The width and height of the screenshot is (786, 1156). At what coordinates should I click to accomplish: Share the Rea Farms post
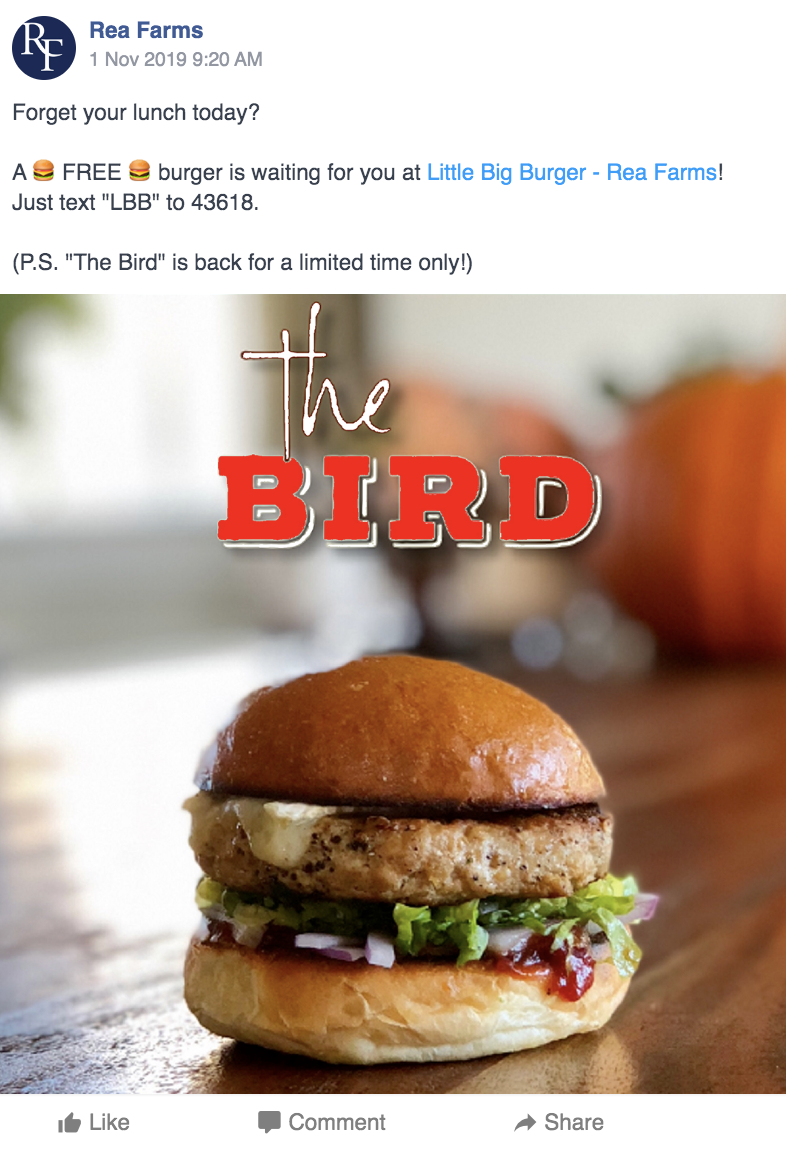[559, 1123]
